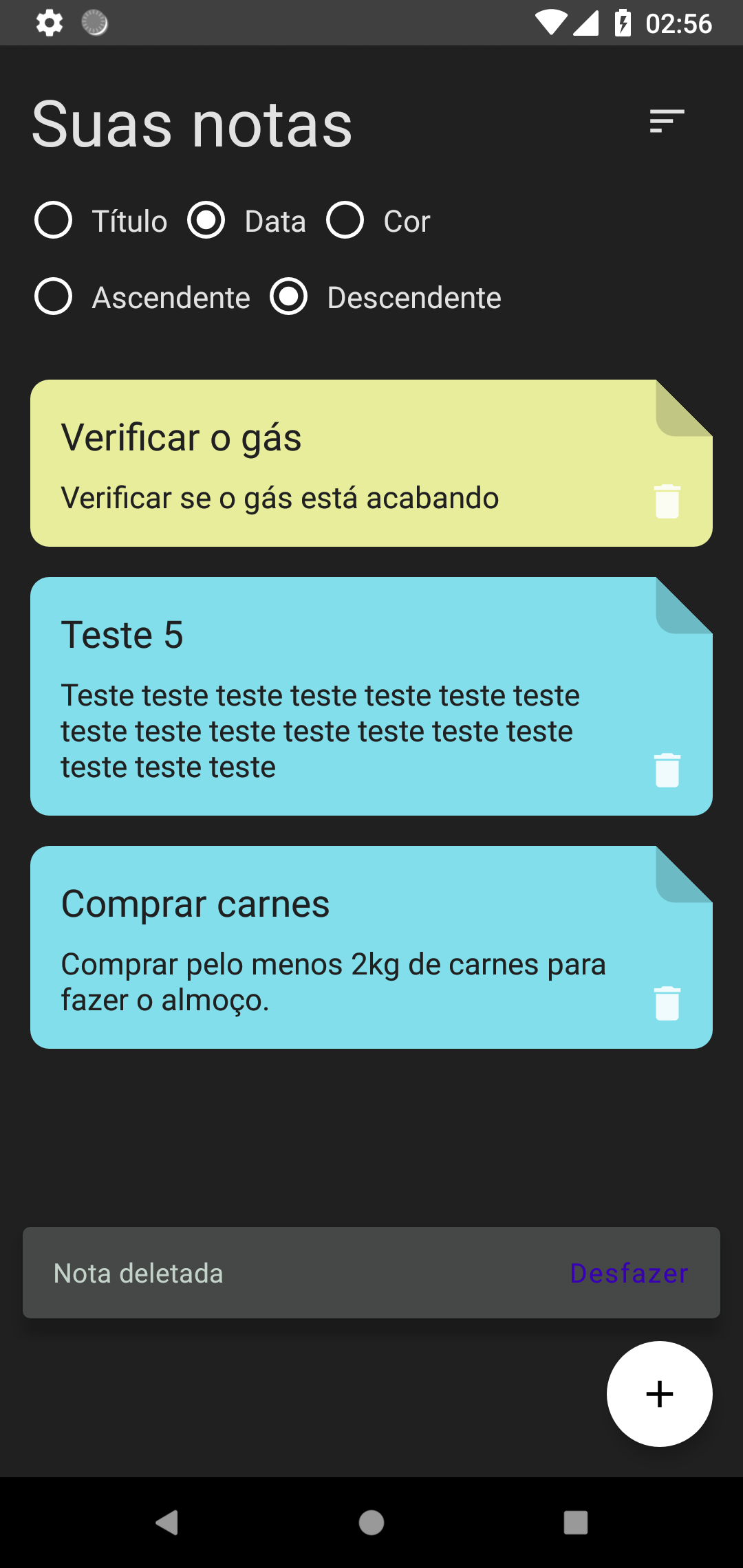Image resolution: width=743 pixels, height=1568 pixels.
Task: Tap the sort options icon
Action: tap(667, 122)
